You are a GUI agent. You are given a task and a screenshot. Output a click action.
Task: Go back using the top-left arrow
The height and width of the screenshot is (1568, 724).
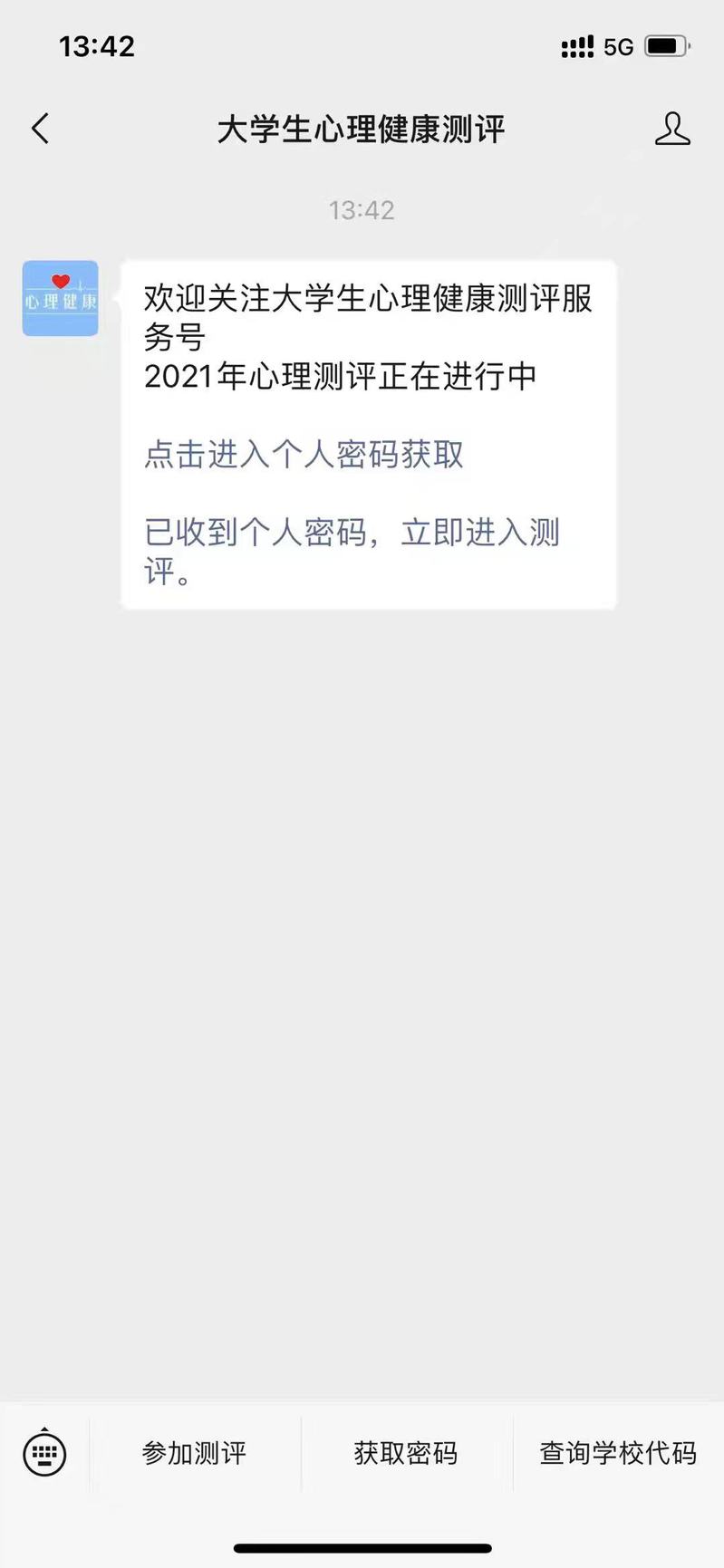(40, 129)
